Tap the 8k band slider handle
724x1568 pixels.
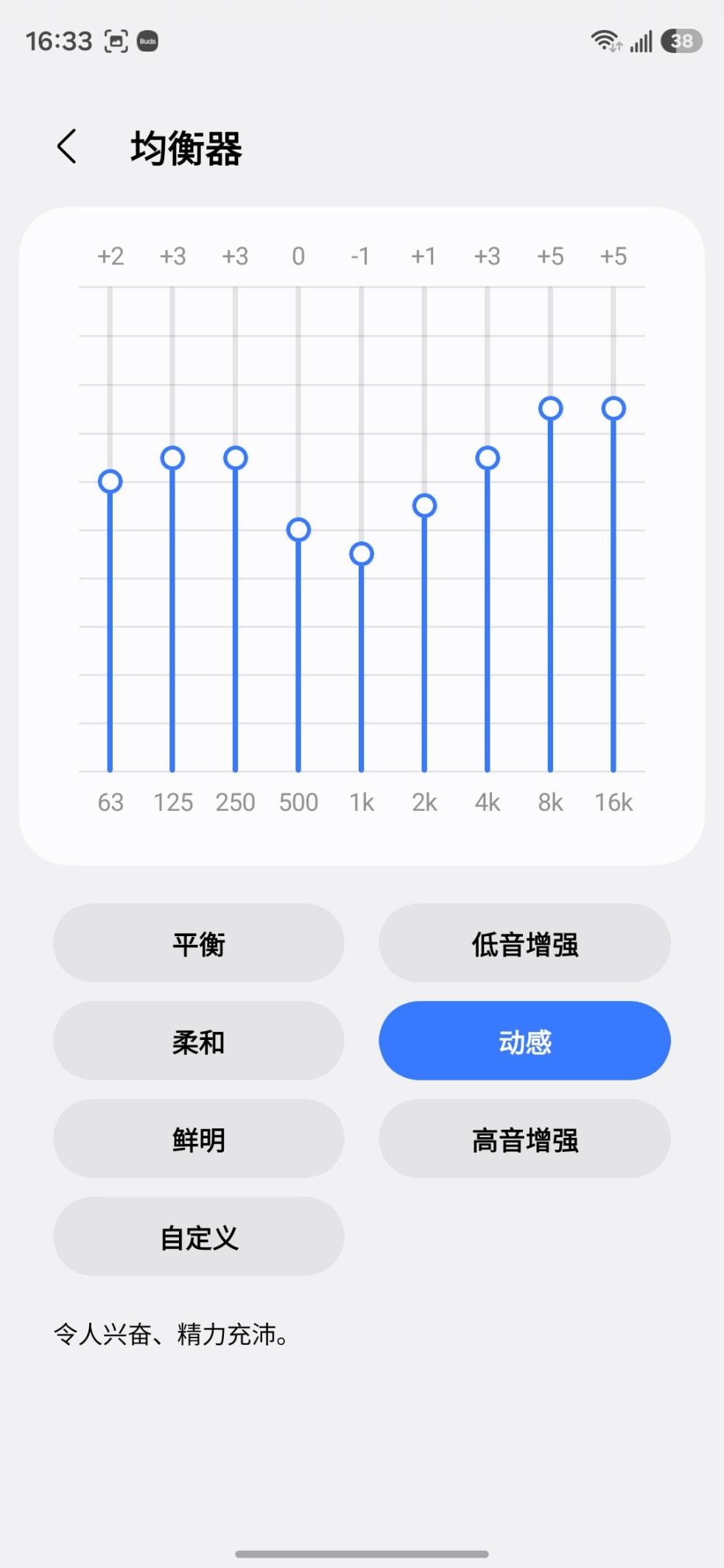point(550,408)
